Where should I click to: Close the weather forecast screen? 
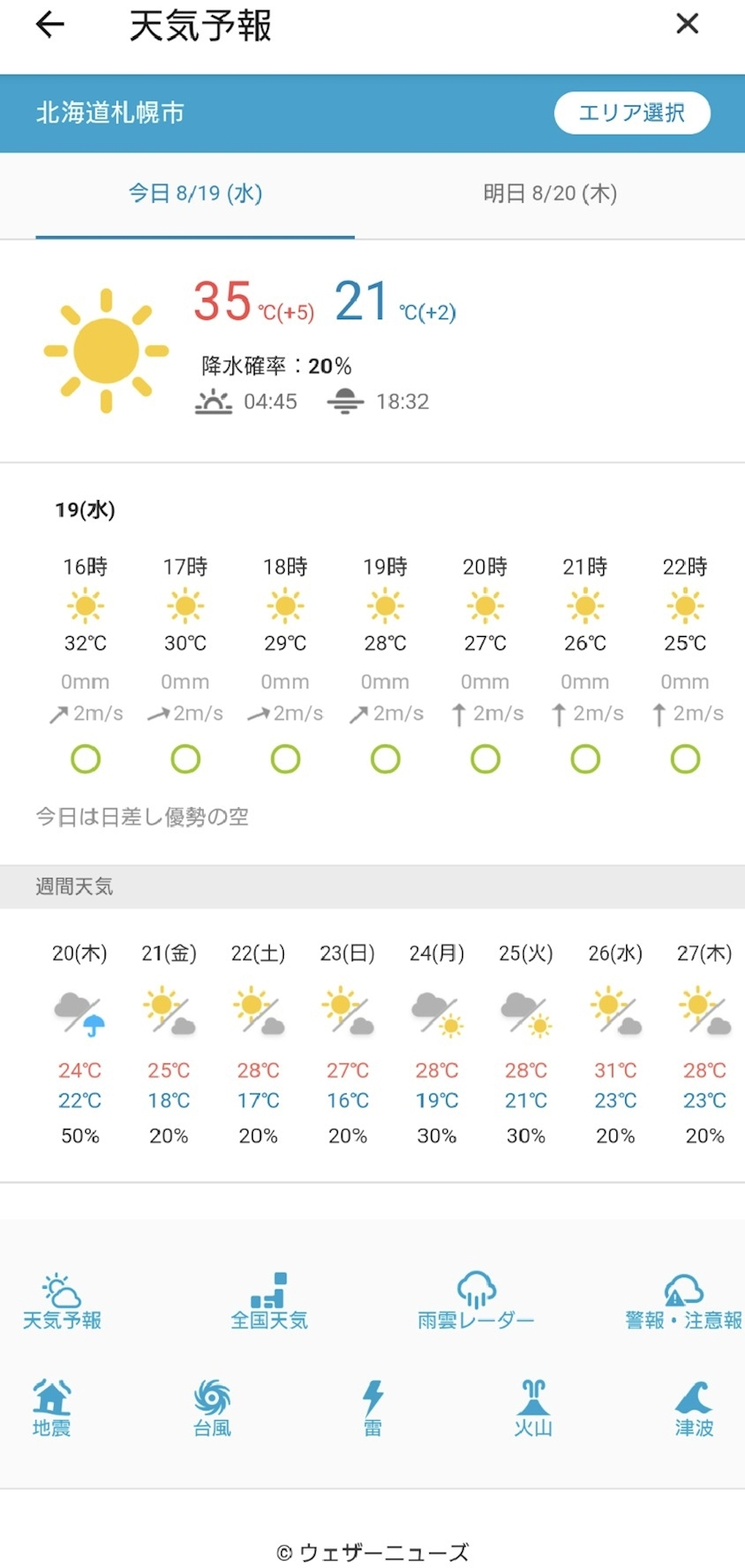click(x=687, y=24)
